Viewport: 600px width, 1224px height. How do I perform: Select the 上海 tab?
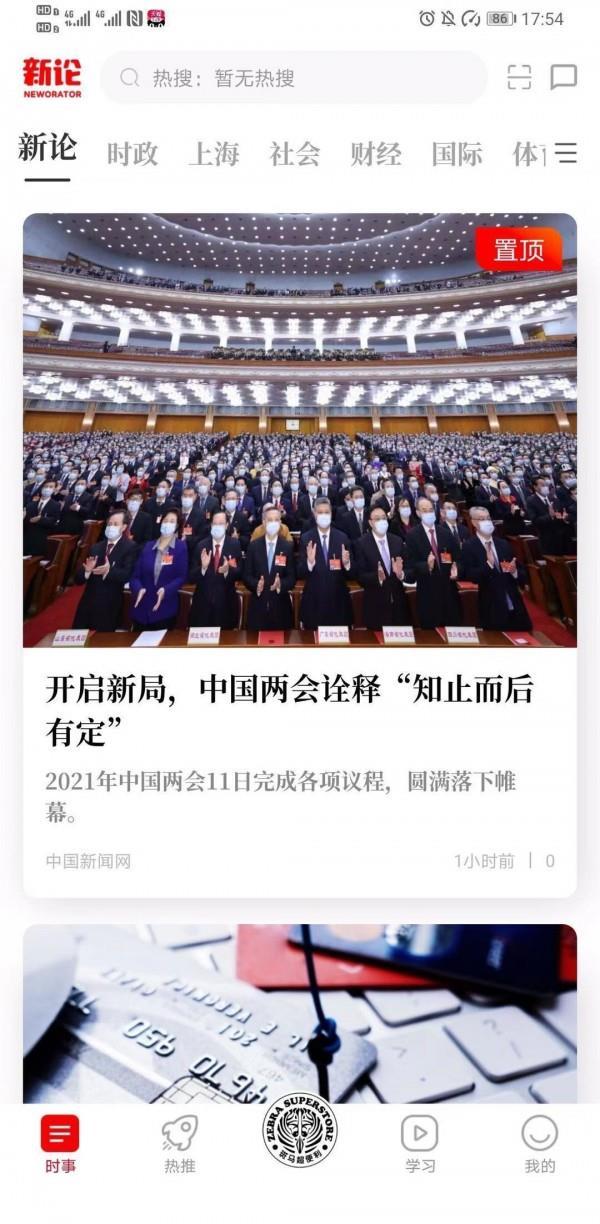pyautogui.click(x=214, y=154)
